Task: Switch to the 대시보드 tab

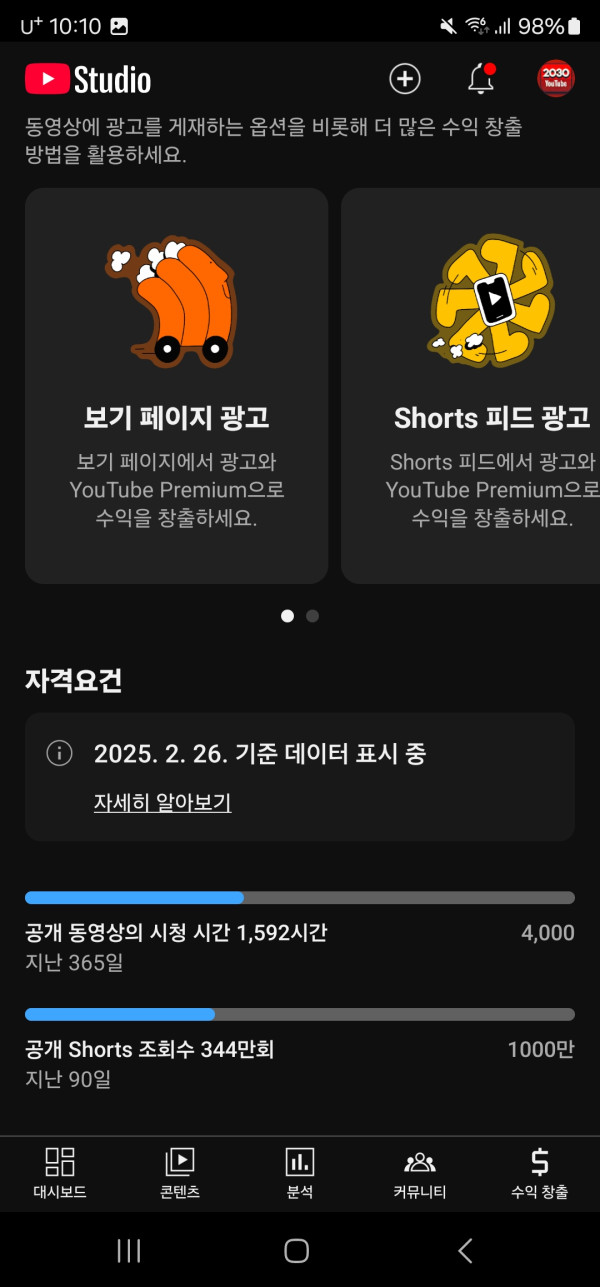Action: [x=60, y=1172]
